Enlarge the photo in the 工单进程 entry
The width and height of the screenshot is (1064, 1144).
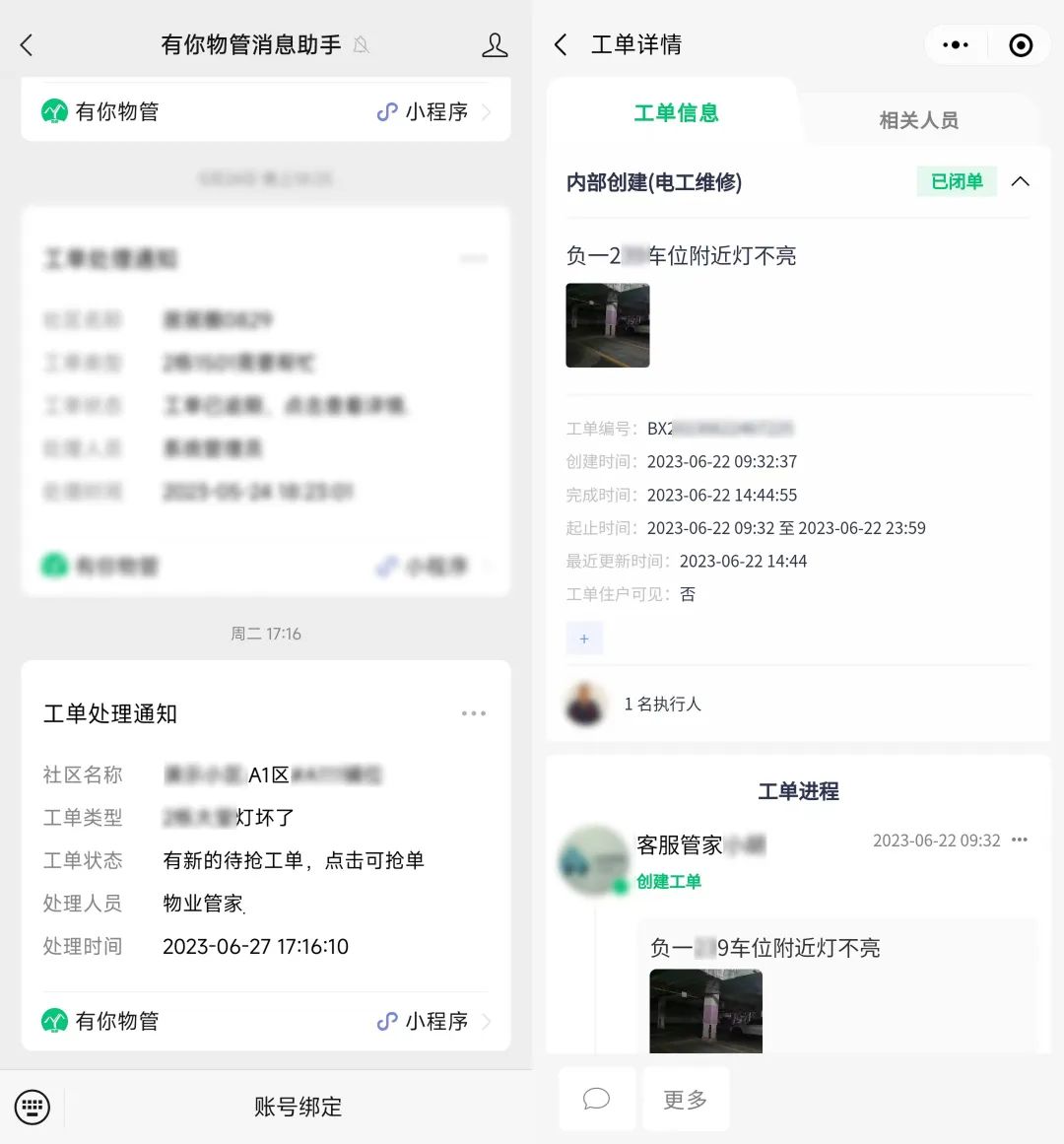coord(705,1011)
